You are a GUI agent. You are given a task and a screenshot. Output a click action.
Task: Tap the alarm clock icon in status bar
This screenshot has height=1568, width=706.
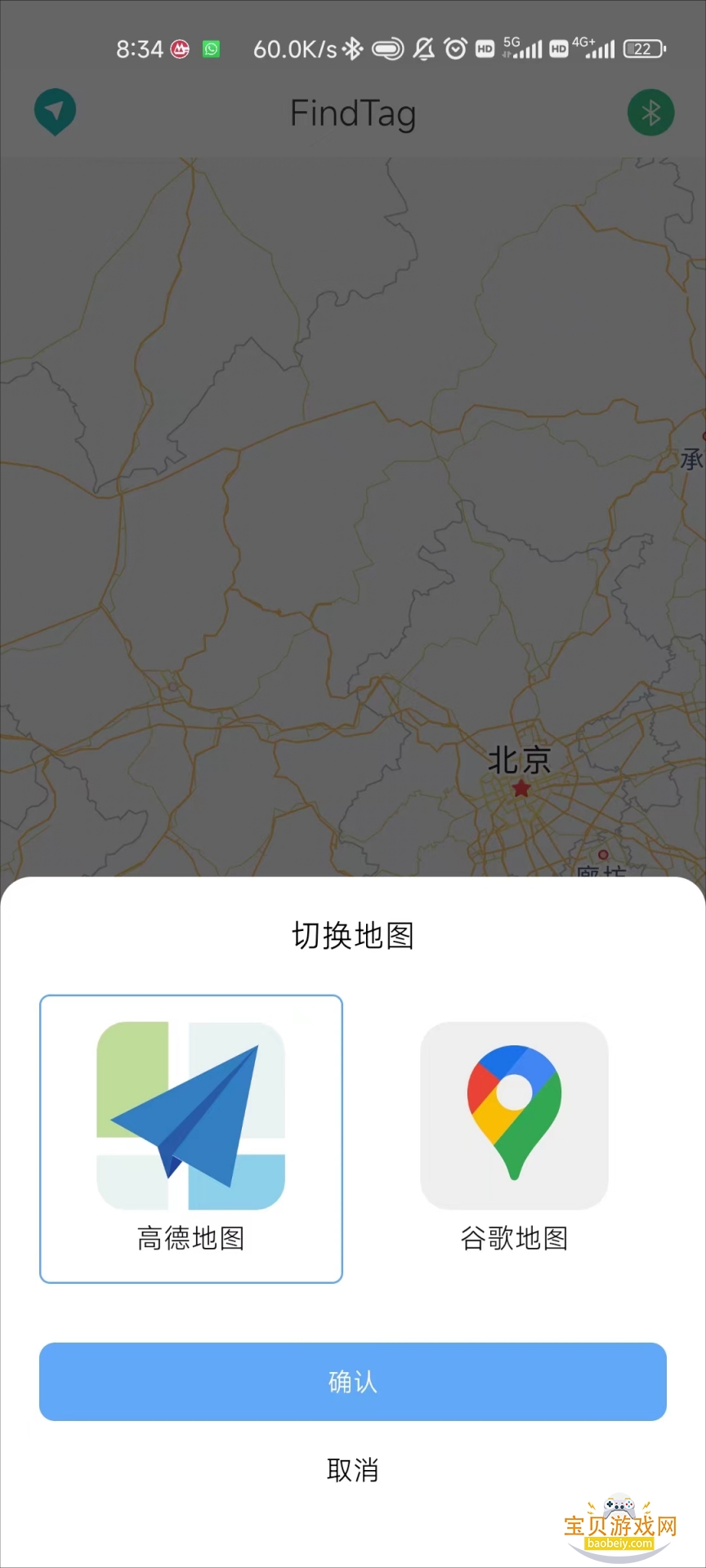coord(456,47)
